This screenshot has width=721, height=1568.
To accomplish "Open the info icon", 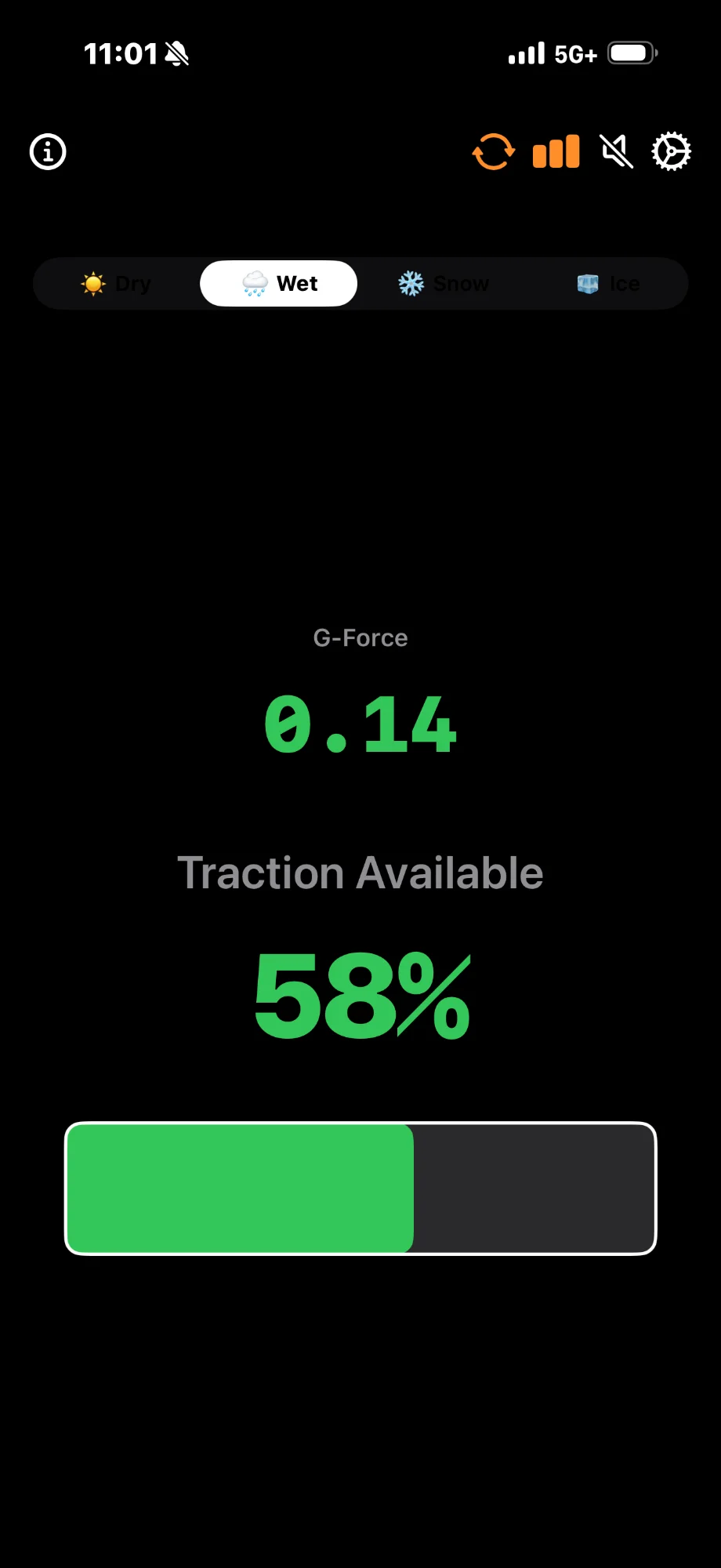I will tap(48, 151).
